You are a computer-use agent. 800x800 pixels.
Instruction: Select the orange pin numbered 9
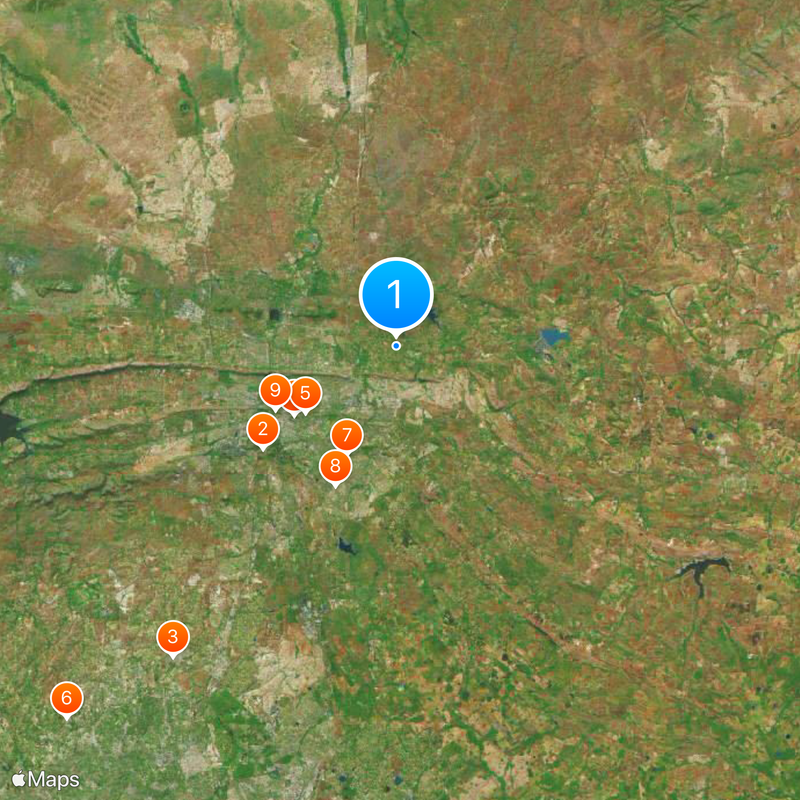coord(274,391)
